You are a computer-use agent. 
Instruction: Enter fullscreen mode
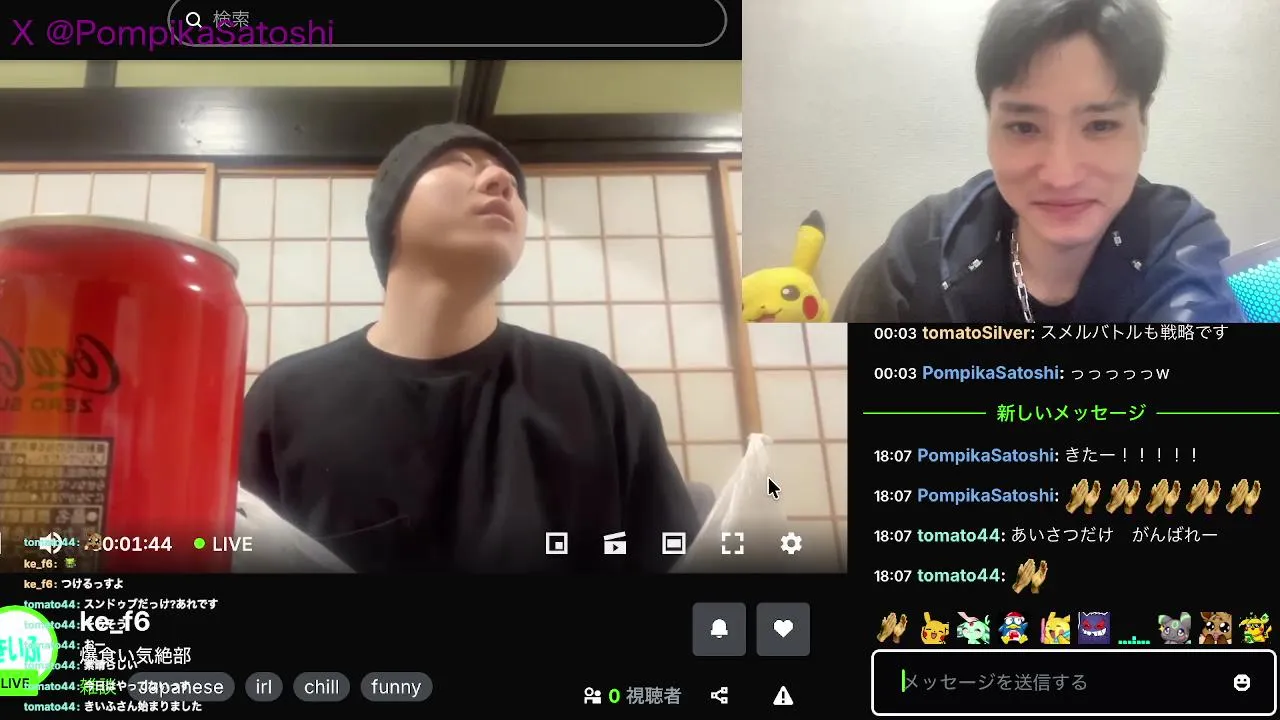click(x=733, y=543)
